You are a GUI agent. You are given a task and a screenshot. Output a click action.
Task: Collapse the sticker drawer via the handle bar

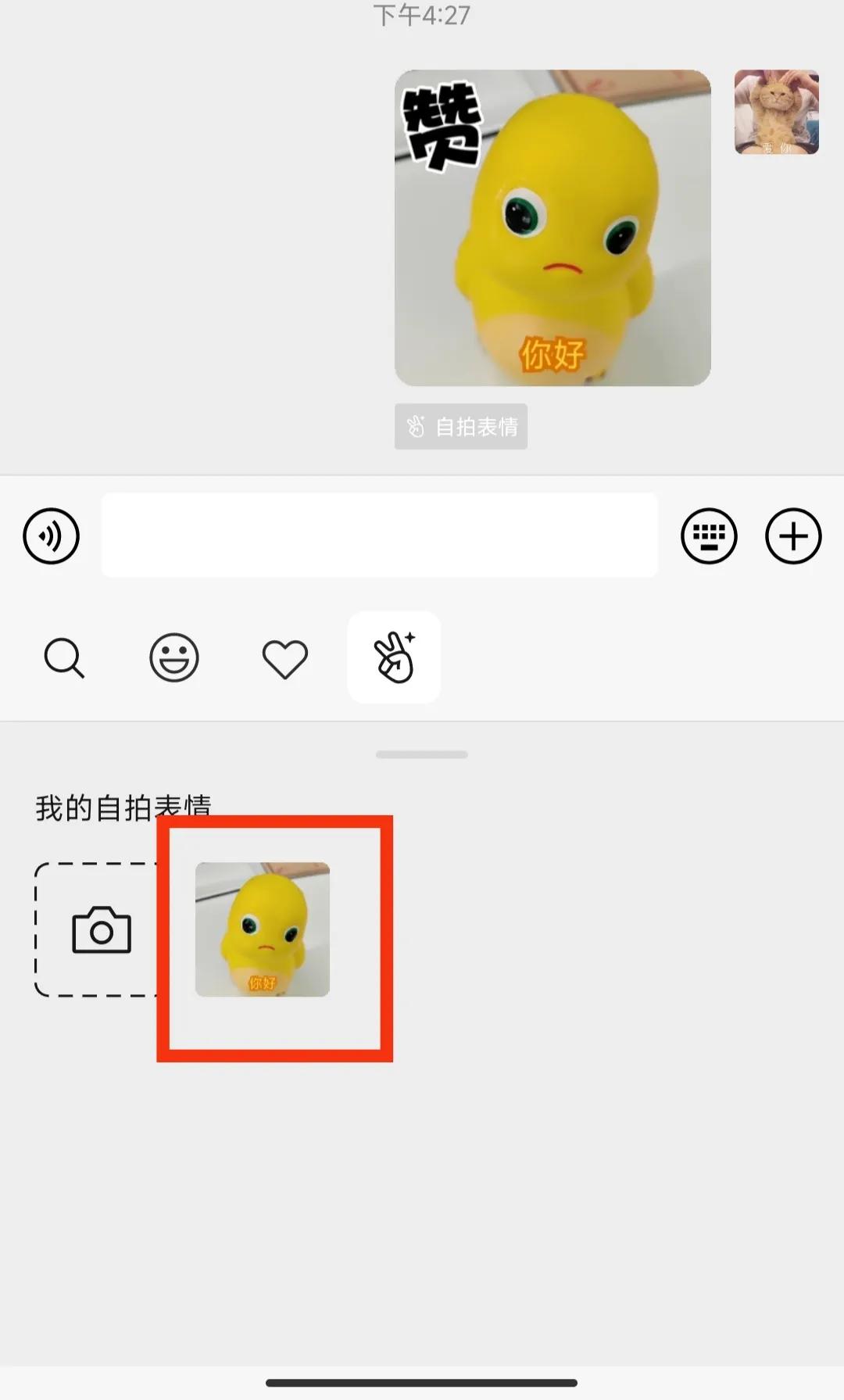pos(421,753)
